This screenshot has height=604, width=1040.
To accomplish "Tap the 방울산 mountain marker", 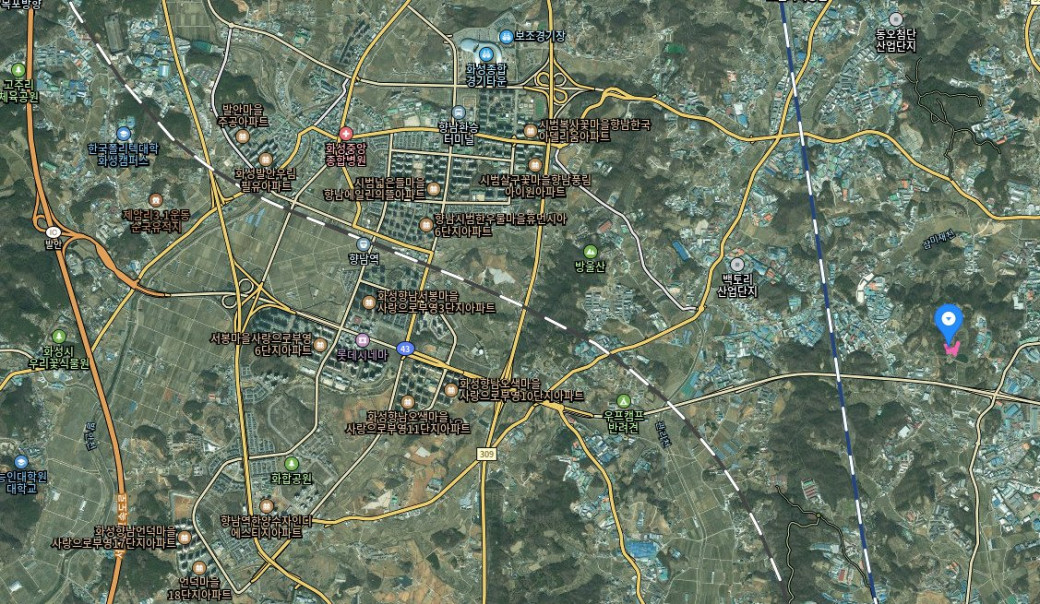I will 590,251.
